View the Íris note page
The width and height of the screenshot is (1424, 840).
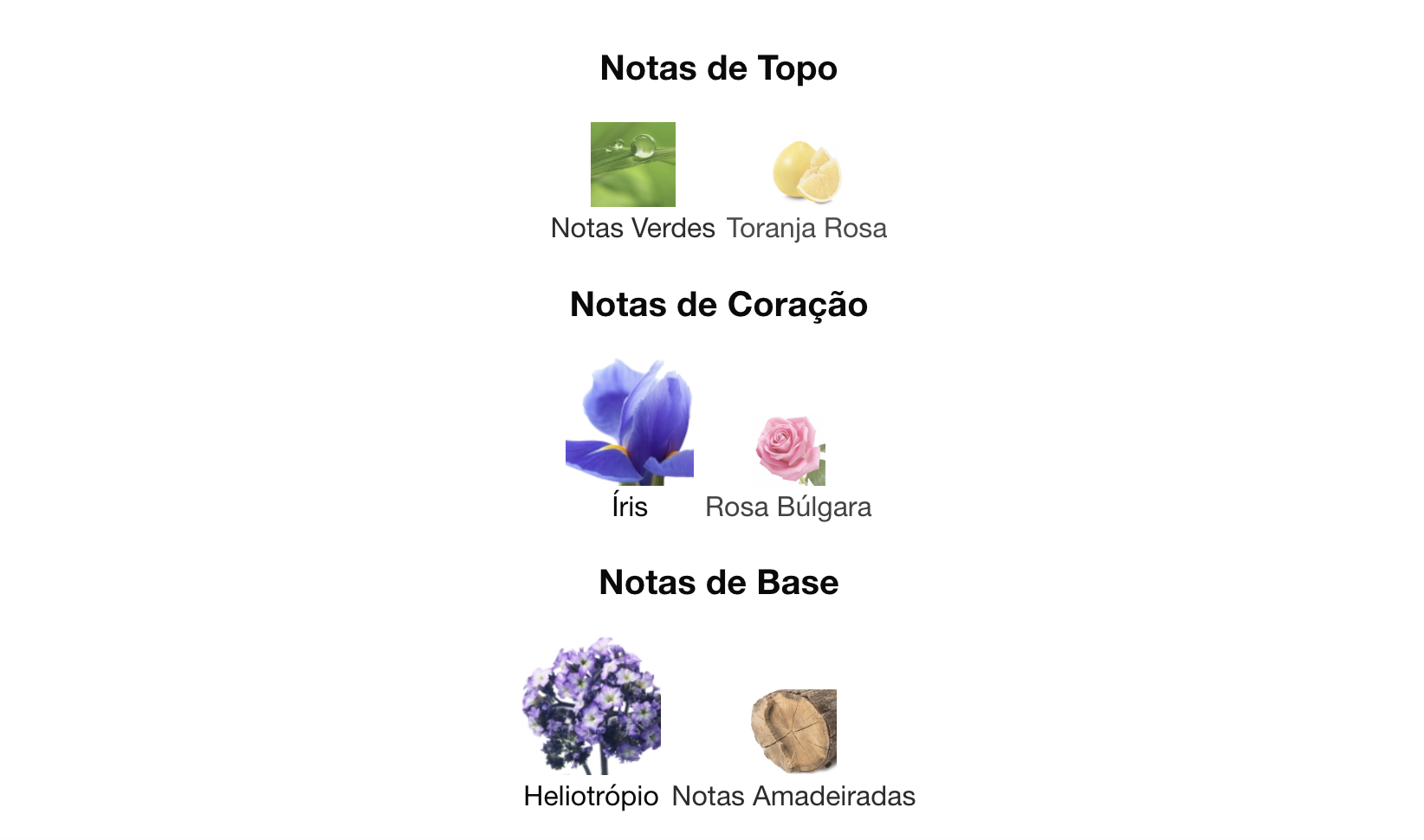[x=630, y=440]
